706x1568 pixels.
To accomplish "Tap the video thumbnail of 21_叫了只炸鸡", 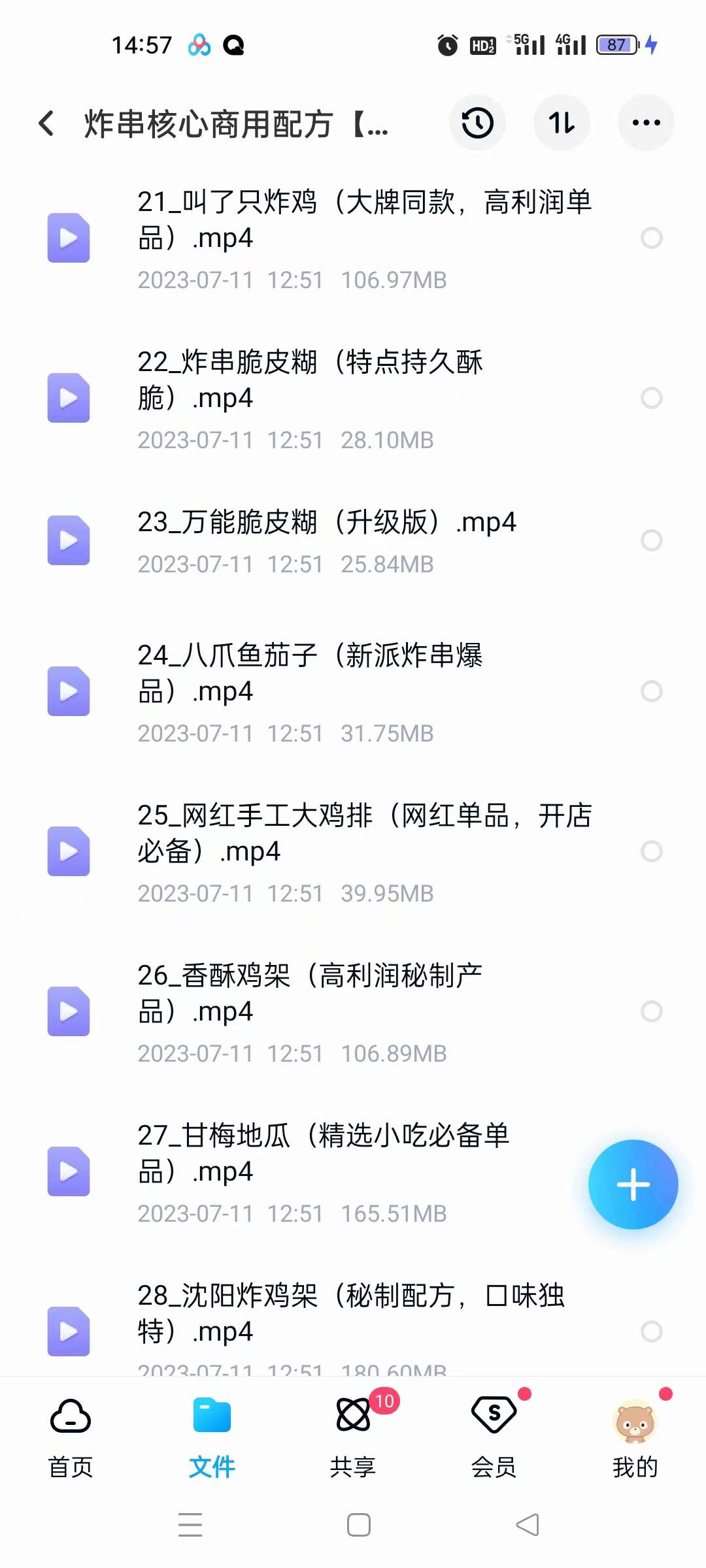I will tap(68, 237).
